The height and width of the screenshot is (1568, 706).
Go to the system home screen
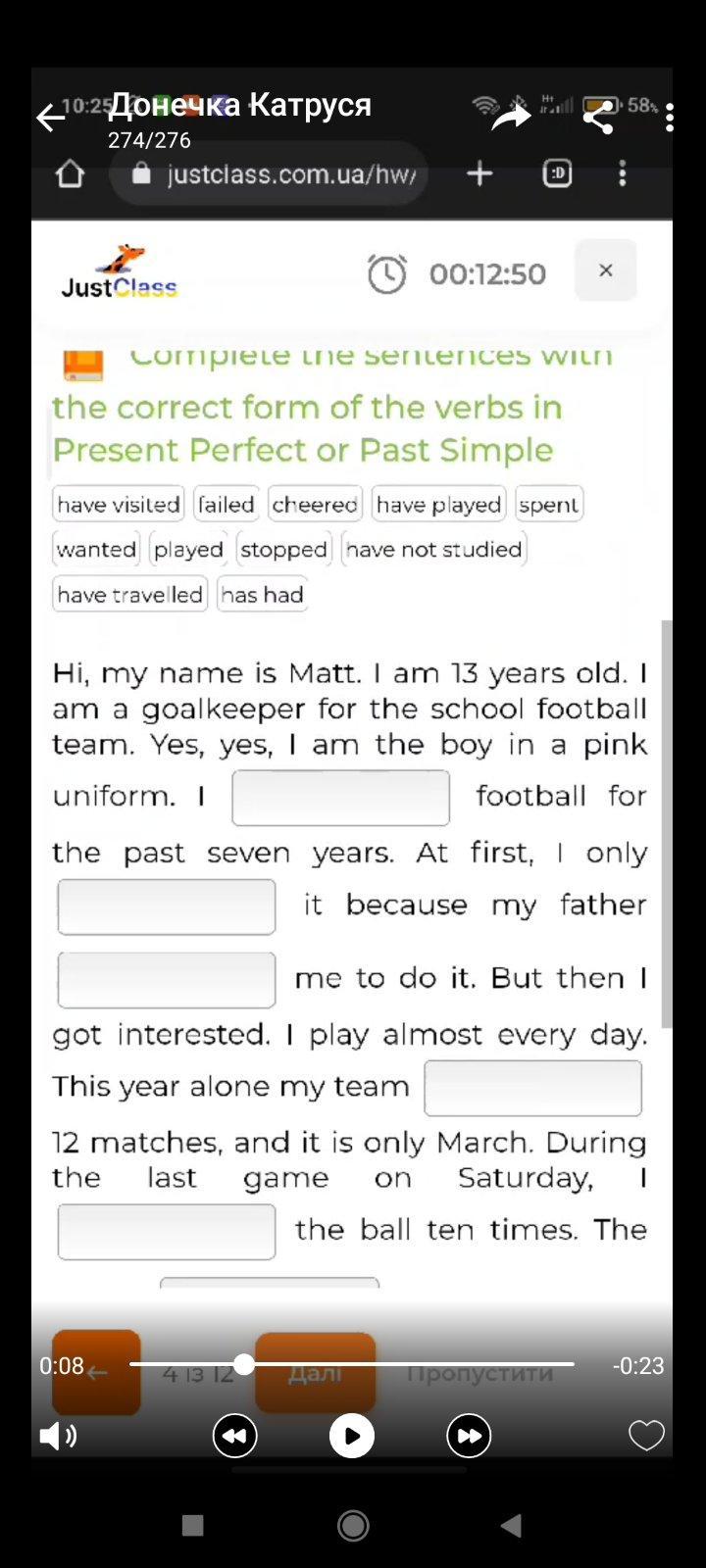tap(353, 1526)
